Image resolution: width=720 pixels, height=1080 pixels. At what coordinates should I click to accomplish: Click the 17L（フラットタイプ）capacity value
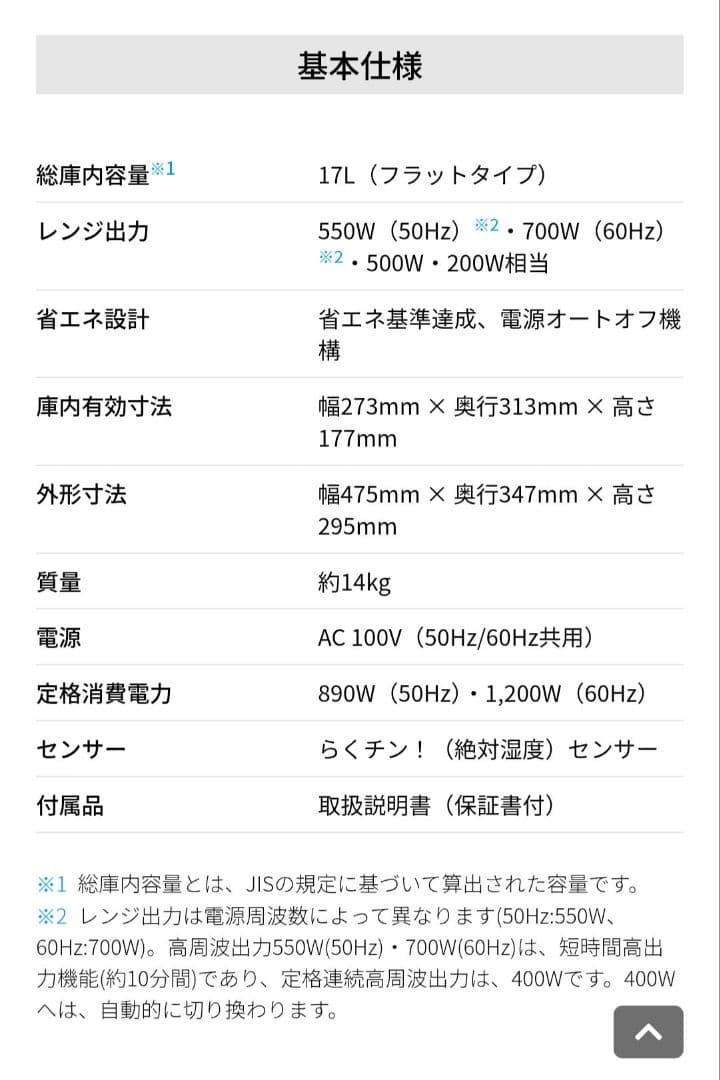coord(432,172)
